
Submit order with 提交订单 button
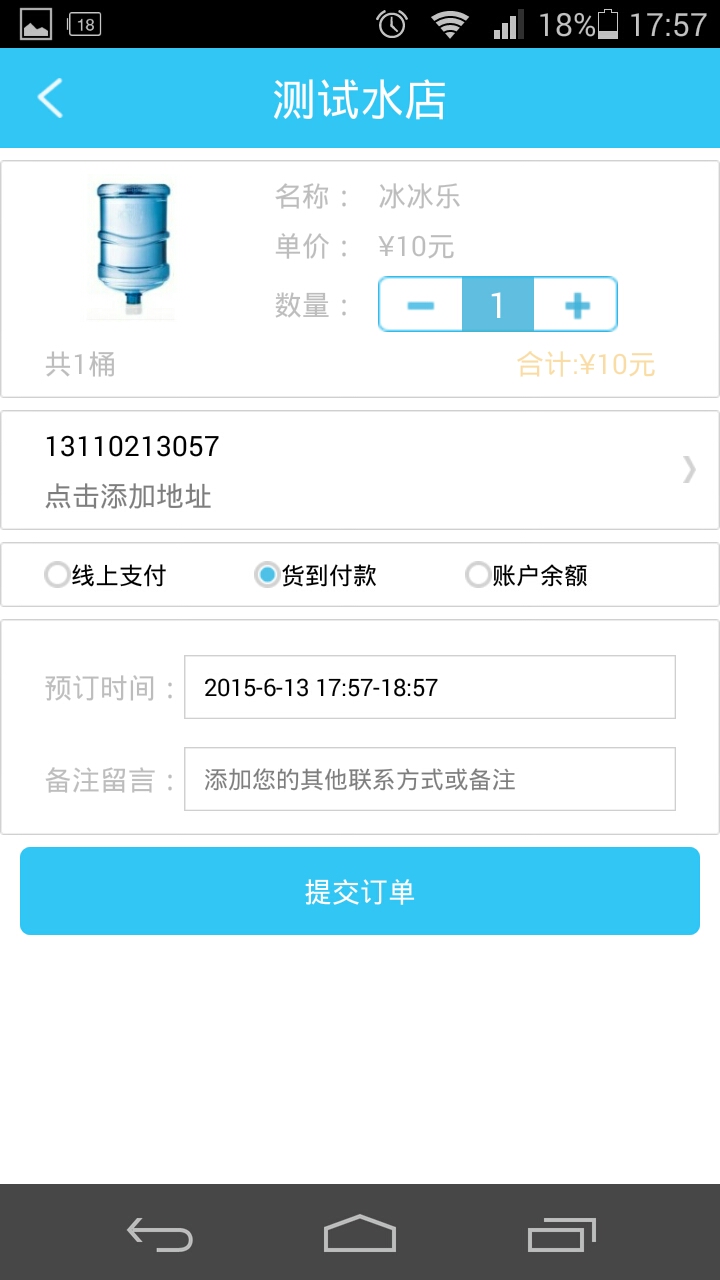click(x=360, y=891)
